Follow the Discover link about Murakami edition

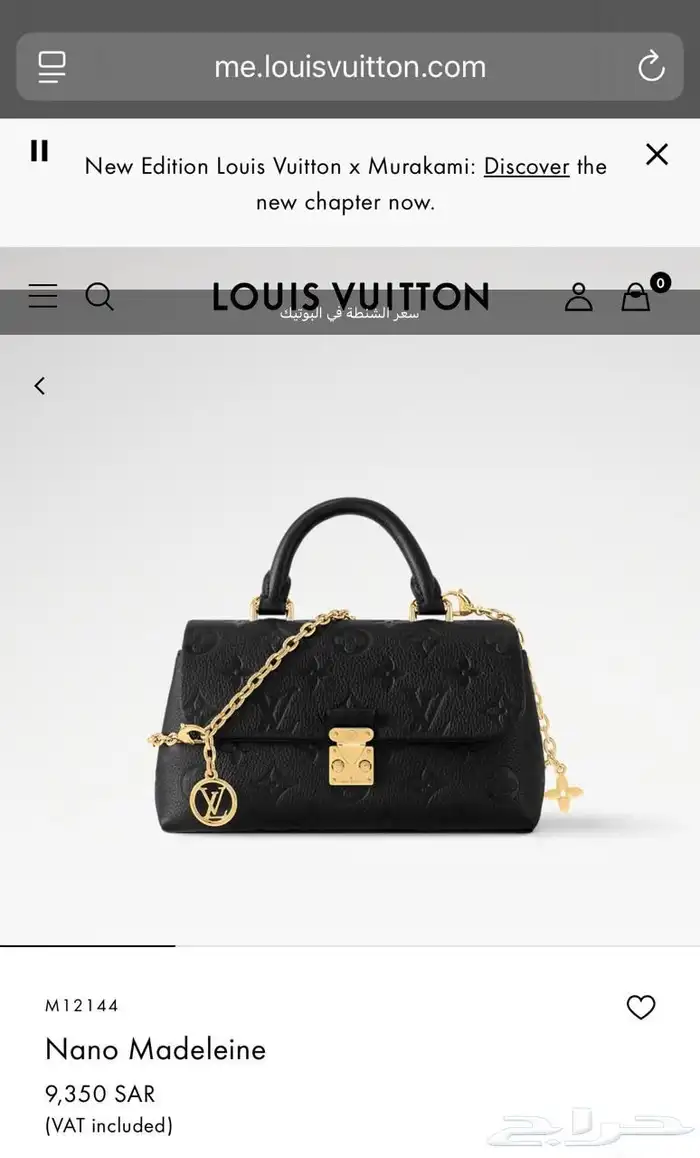526,166
